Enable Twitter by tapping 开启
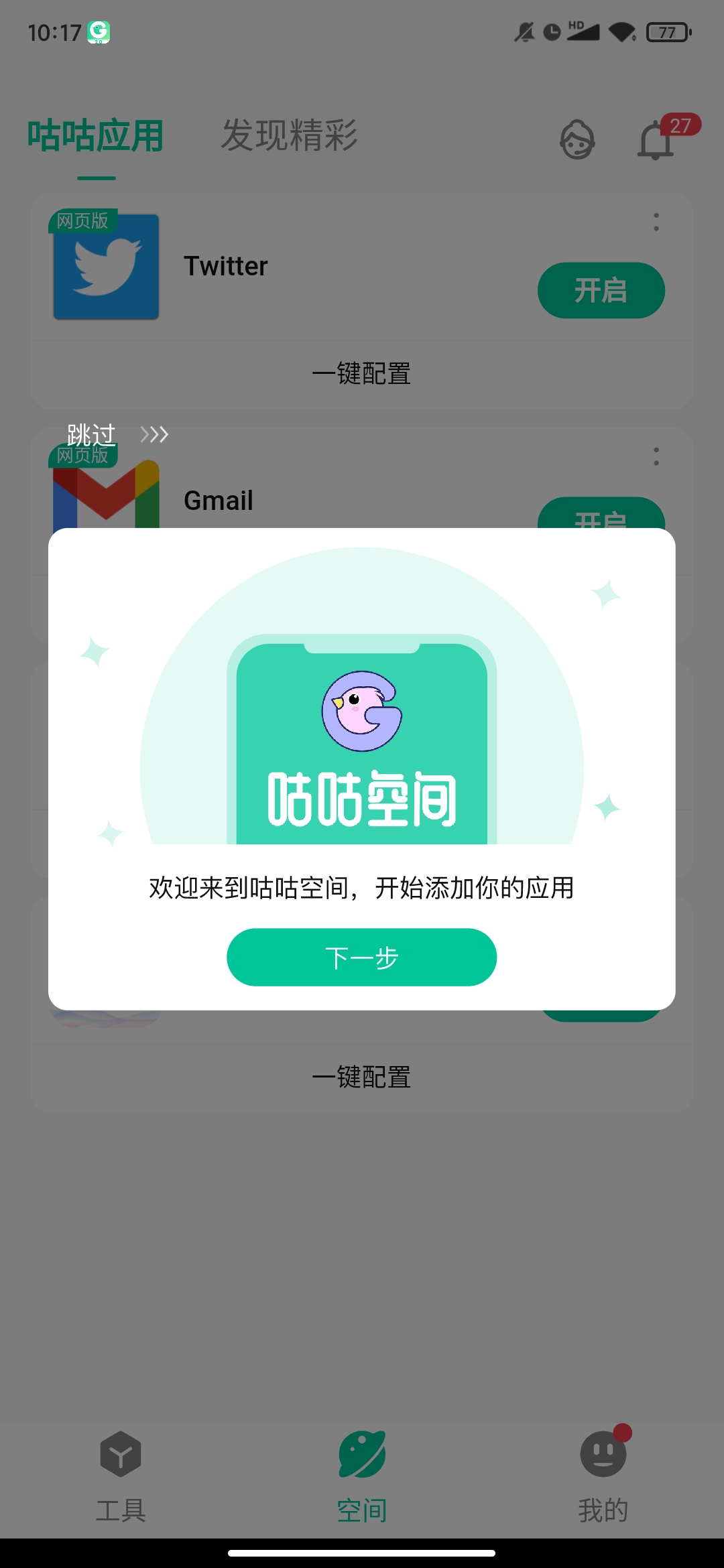This screenshot has width=724, height=1568. click(x=601, y=290)
